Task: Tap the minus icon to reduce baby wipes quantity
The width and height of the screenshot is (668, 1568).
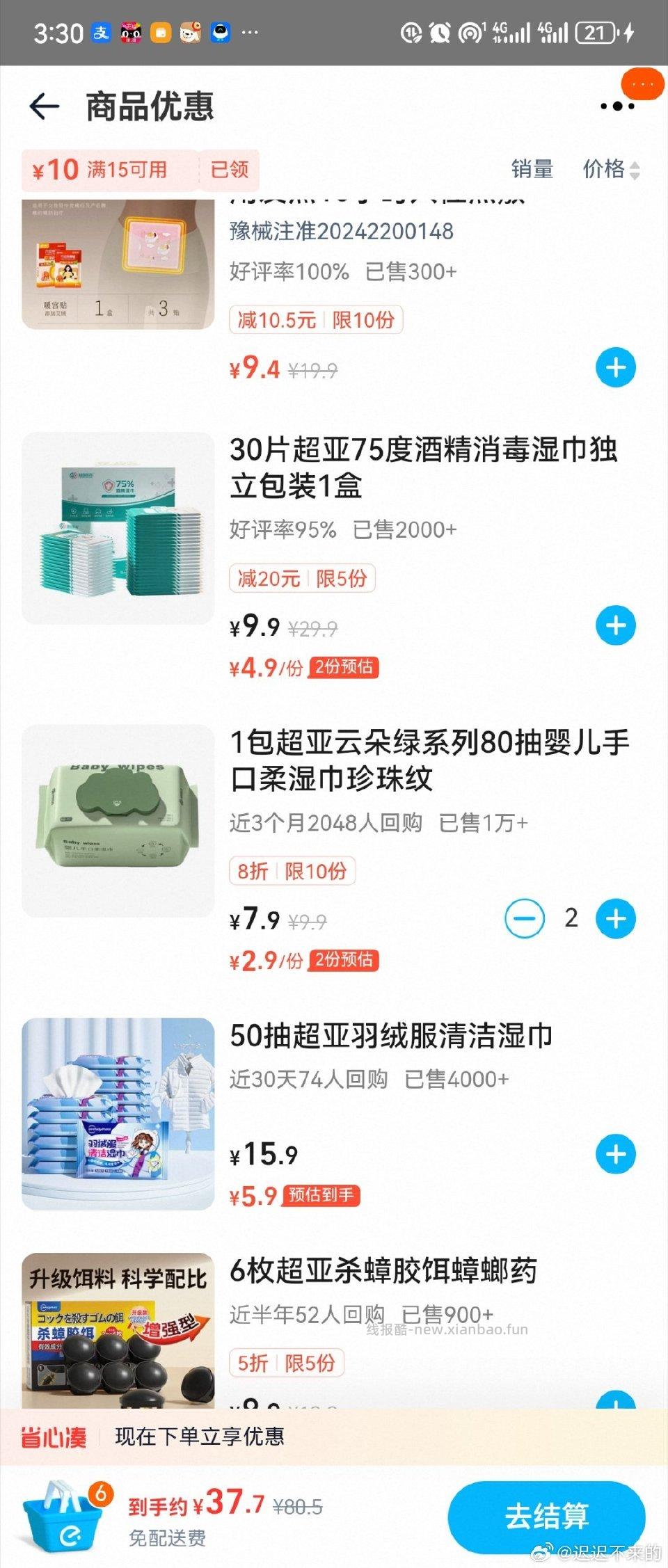Action: tap(525, 918)
